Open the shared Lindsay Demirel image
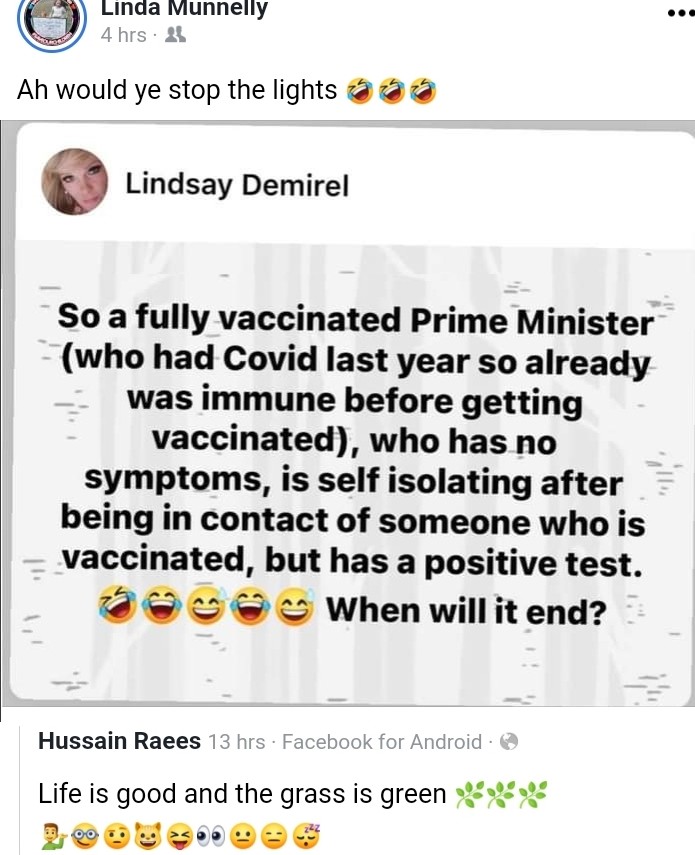The image size is (695, 855). click(x=347, y=420)
